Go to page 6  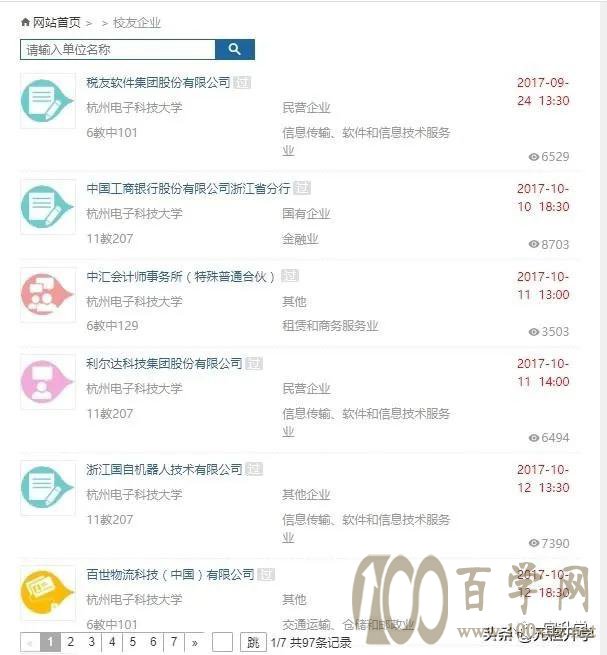tap(153, 642)
